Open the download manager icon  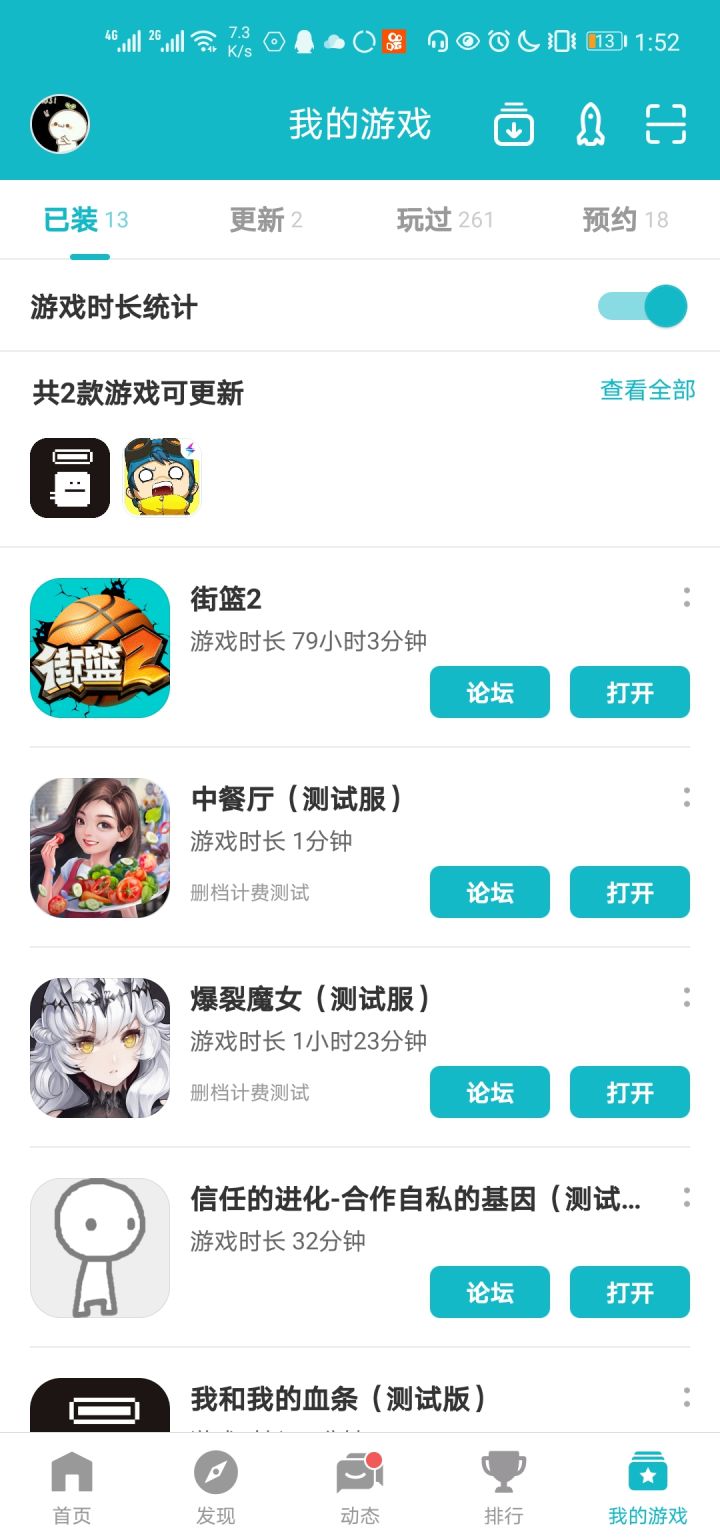(512, 124)
